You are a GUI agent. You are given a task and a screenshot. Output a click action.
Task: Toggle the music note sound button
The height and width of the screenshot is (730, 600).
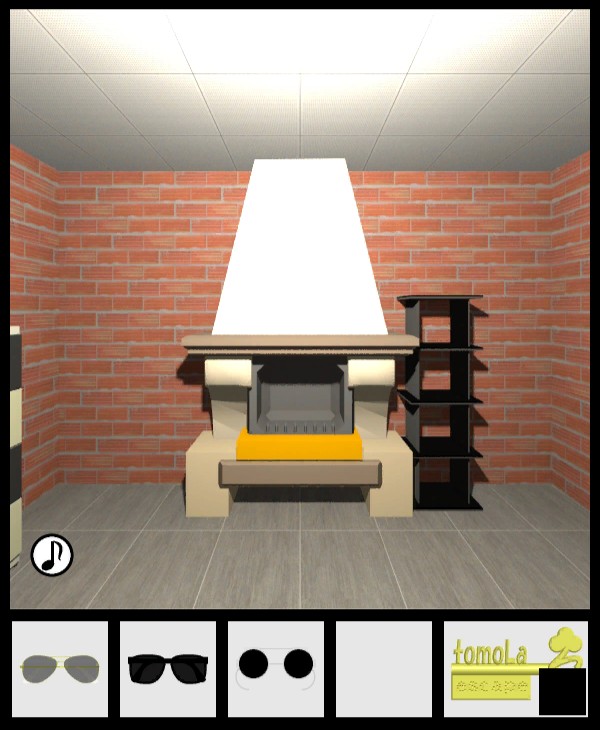point(52,554)
